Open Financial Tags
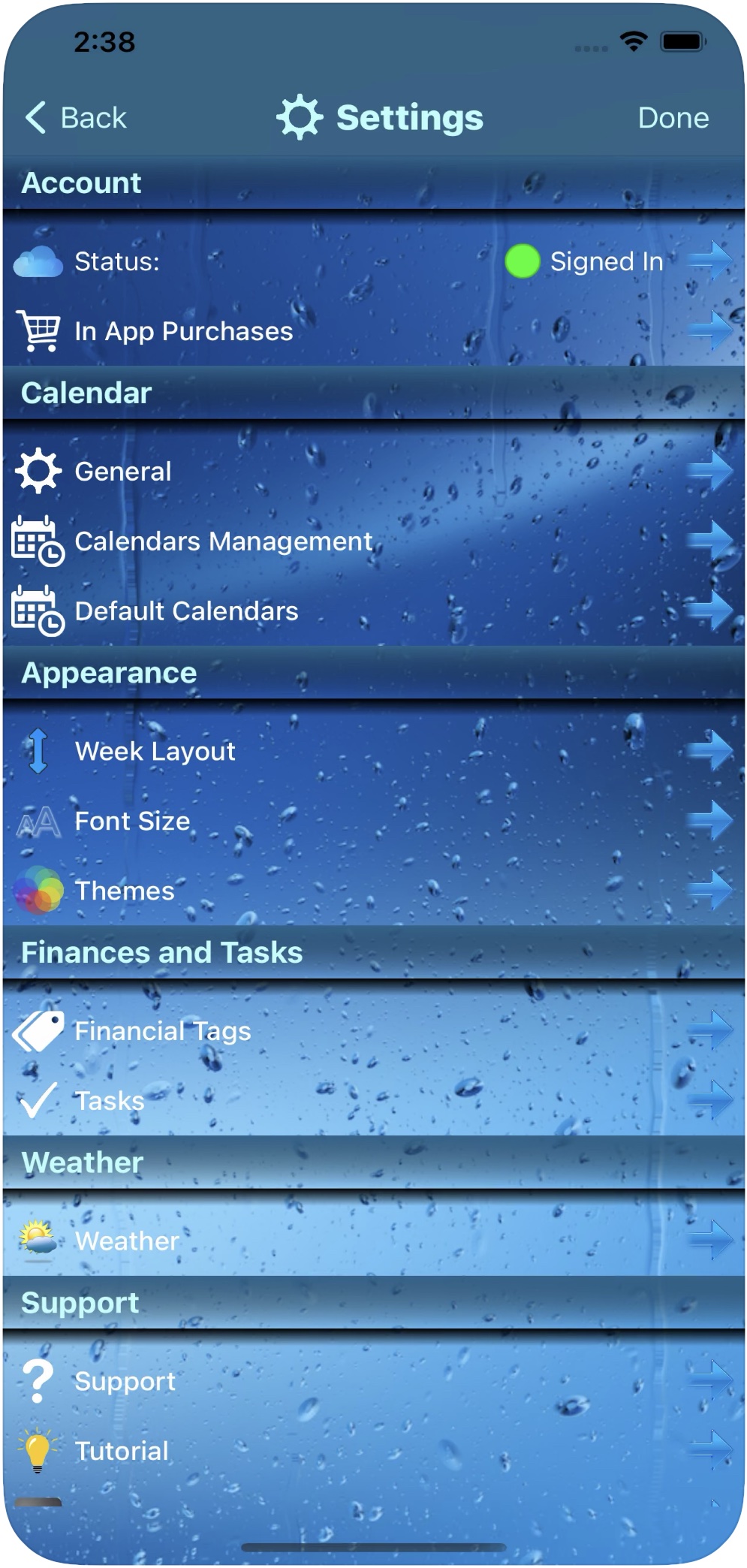The width and height of the screenshot is (747, 1568). coord(373,1031)
